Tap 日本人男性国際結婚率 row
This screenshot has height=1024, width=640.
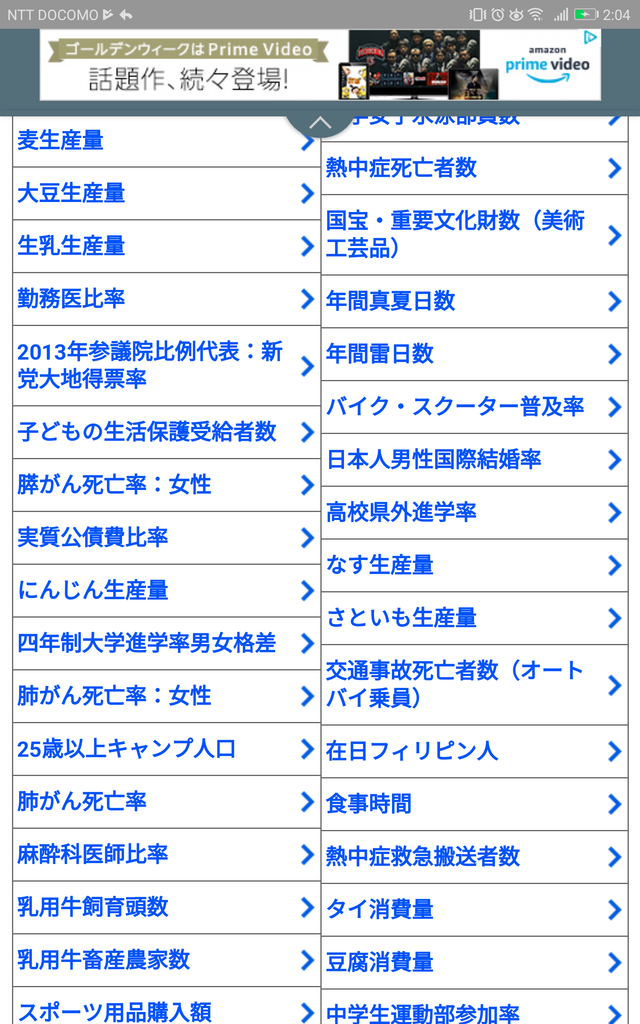pyautogui.click(x=475, y=460)
